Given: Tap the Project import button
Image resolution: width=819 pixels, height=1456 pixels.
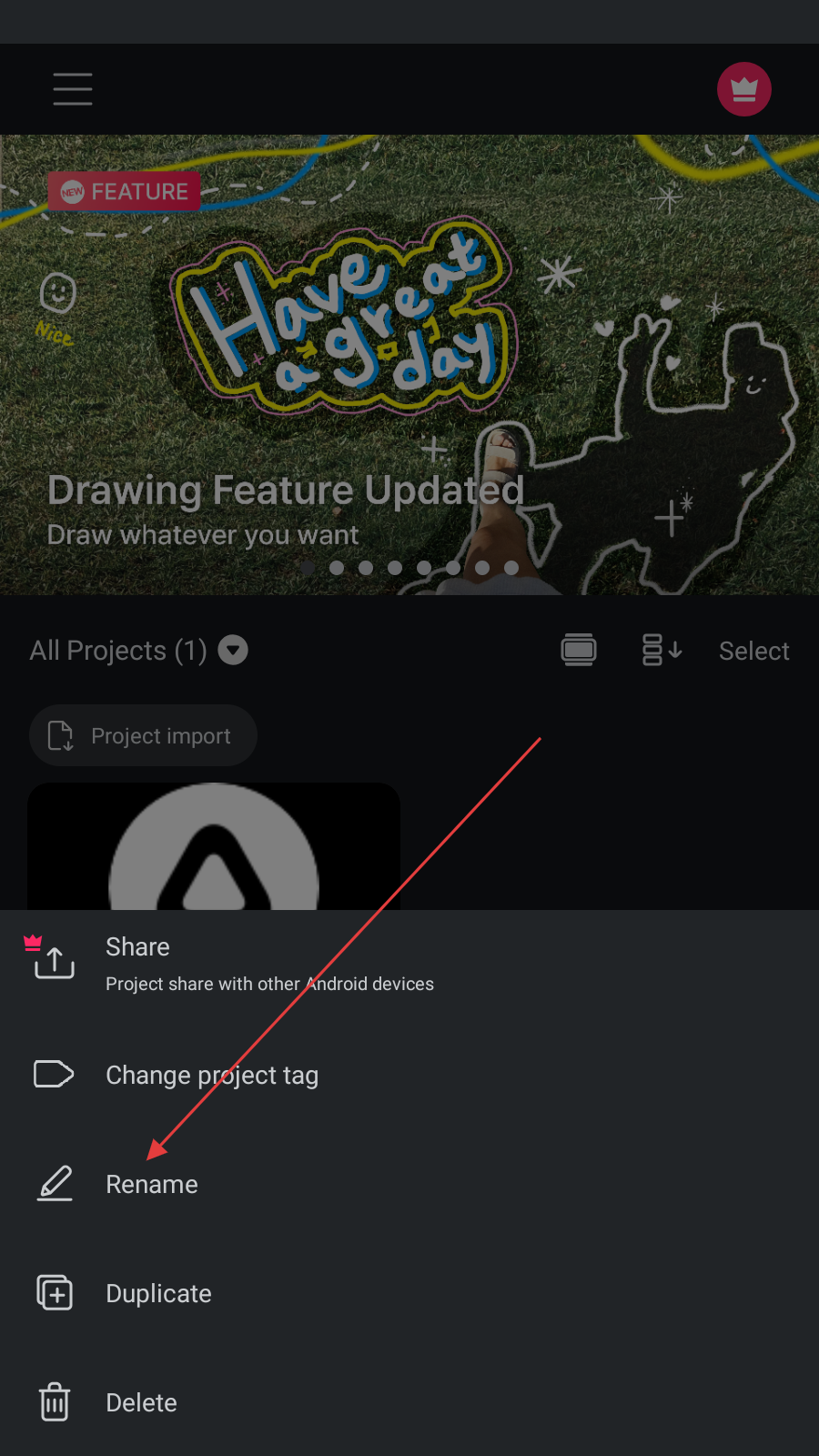Looking at the screenshot, I should coord(144,735).
